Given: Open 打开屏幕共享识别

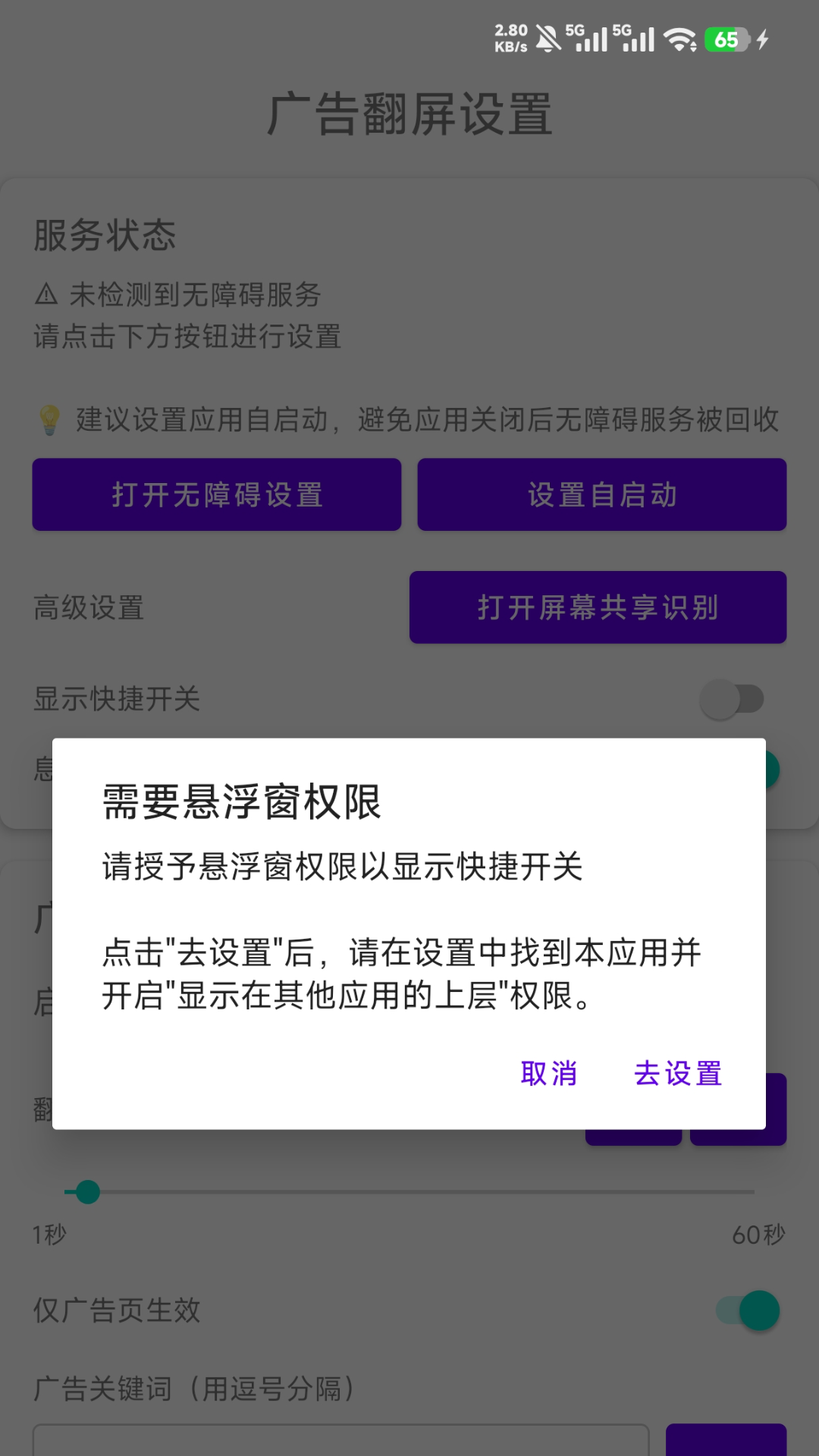Looking at the screenshot, I should click(x=598, y=607).
